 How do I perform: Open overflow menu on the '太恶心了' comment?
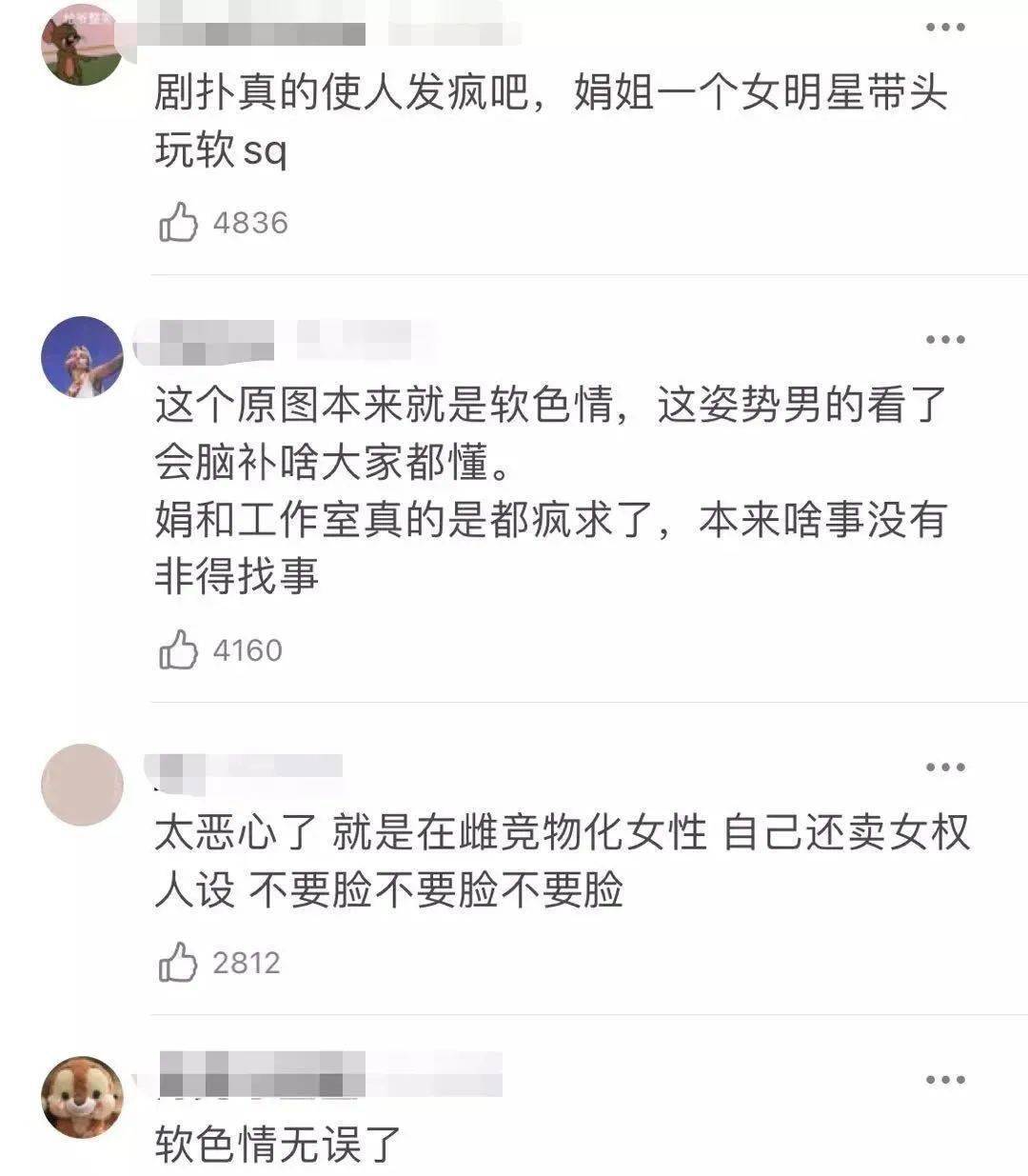tap(945, 767)
